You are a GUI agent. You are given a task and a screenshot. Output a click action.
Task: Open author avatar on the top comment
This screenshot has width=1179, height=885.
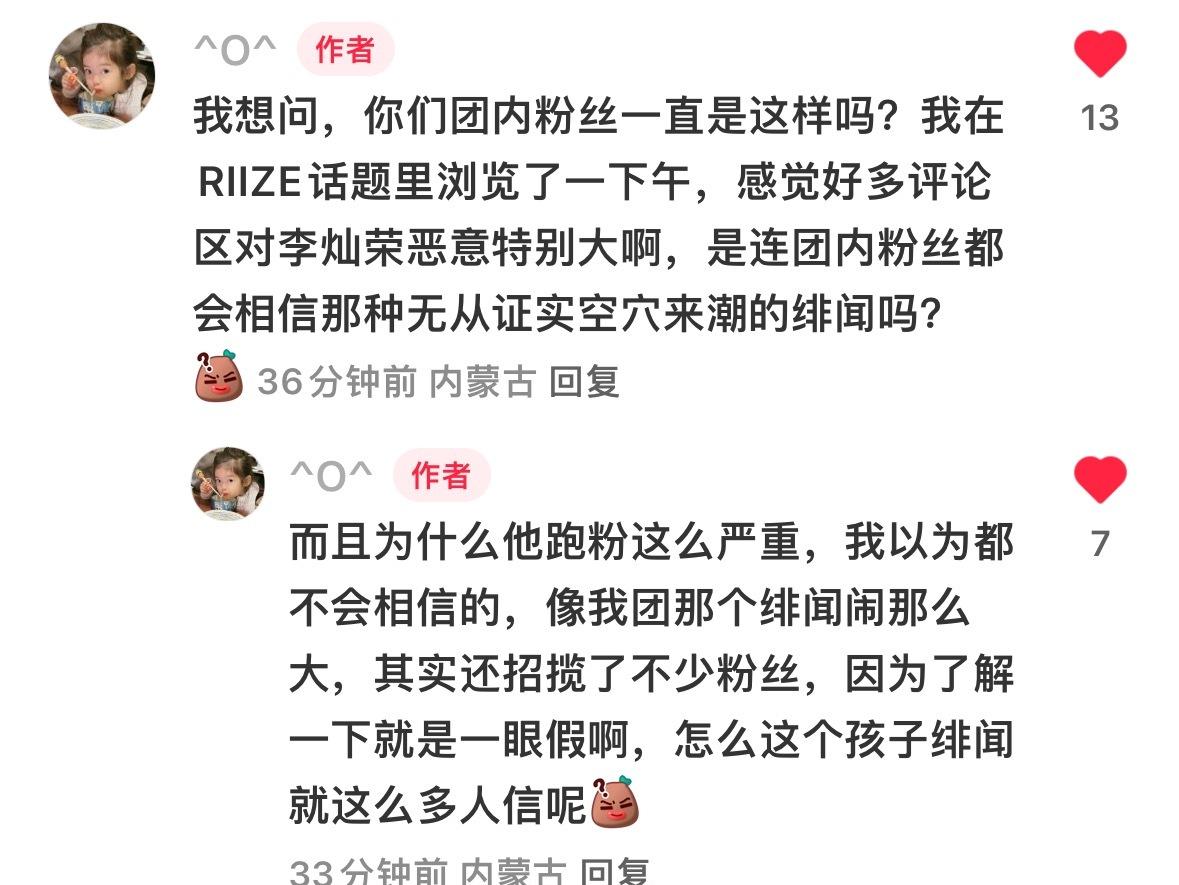click(x=103, y=76)
